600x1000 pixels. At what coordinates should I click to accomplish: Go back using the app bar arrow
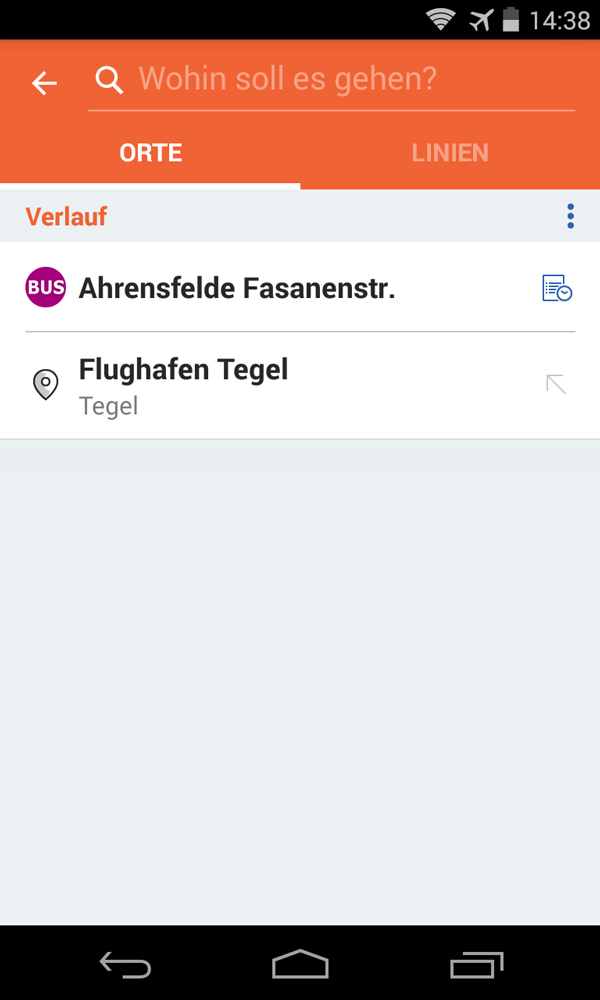click(44, 83)
